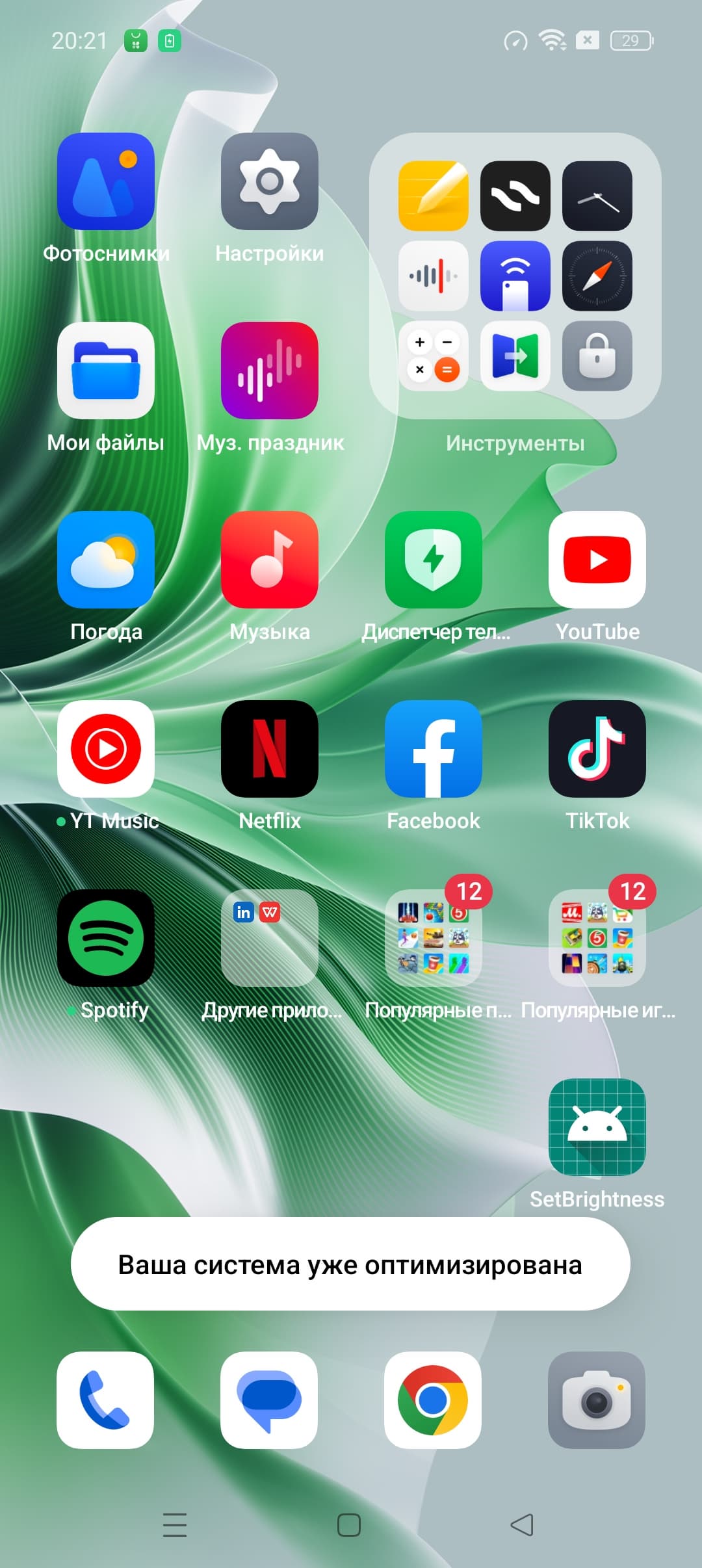Viewport: 702px width, 1568px height.
Task: Launch the SetBrightness app
Action: pyautogui.click(x=597, y=1127)
